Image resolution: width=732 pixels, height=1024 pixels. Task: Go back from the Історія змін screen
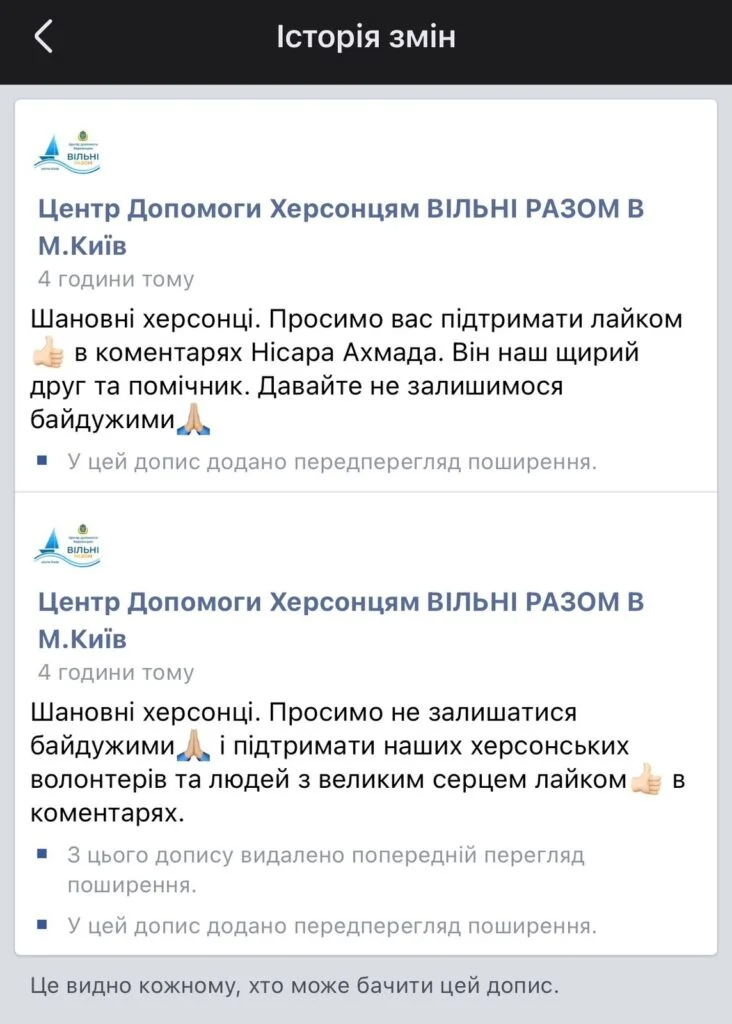coord(43,38)
